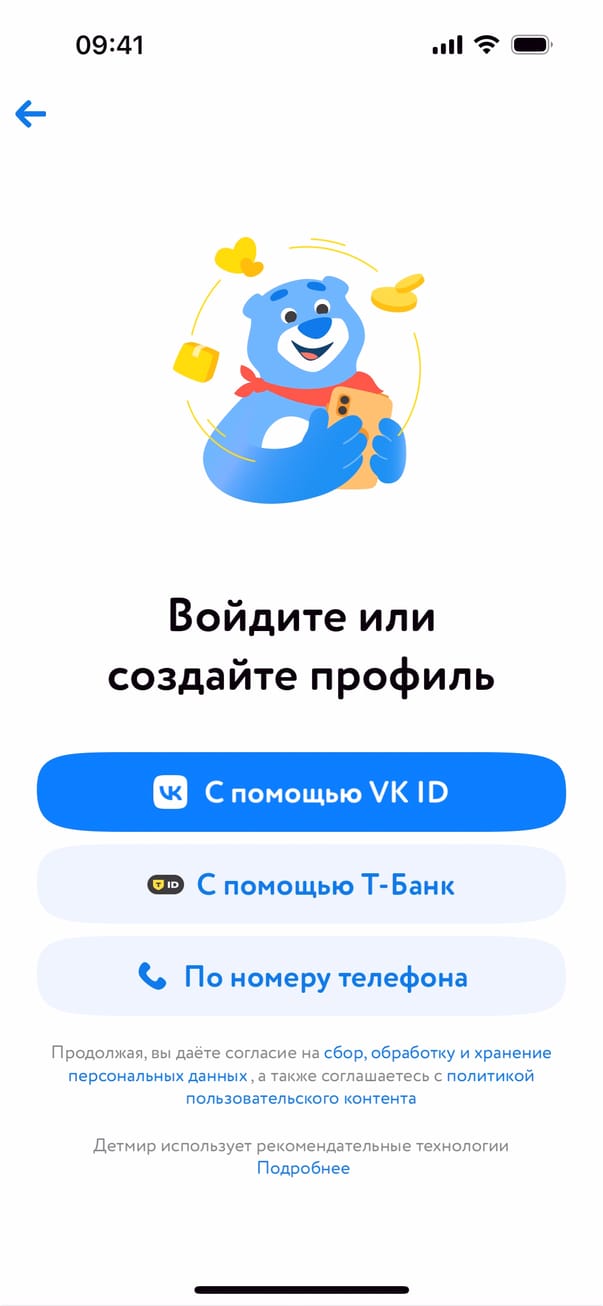The image size is (603, 1306).
Task: Sign in with VK ID
Action: point(301,792)
